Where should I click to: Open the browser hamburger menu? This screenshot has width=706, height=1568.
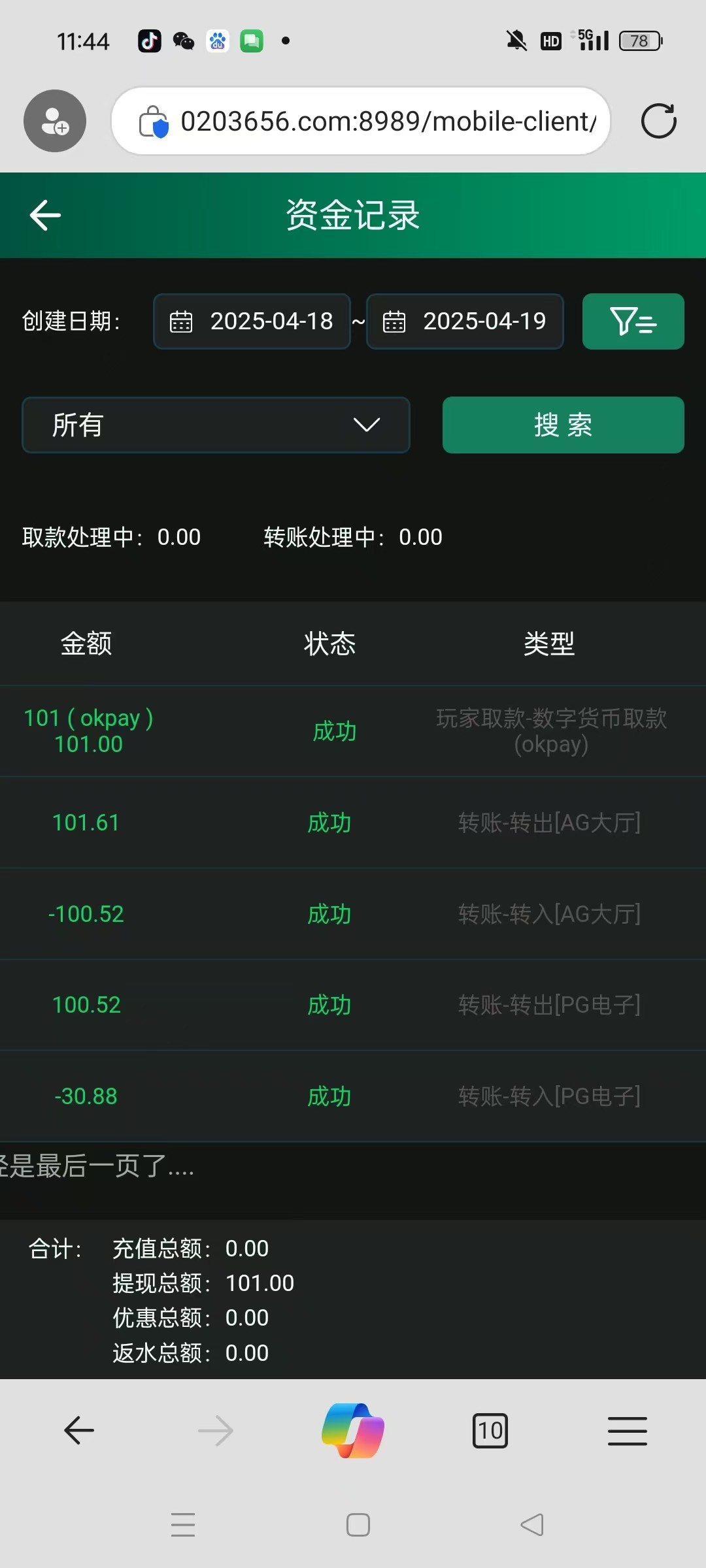tap(627, 1431)
